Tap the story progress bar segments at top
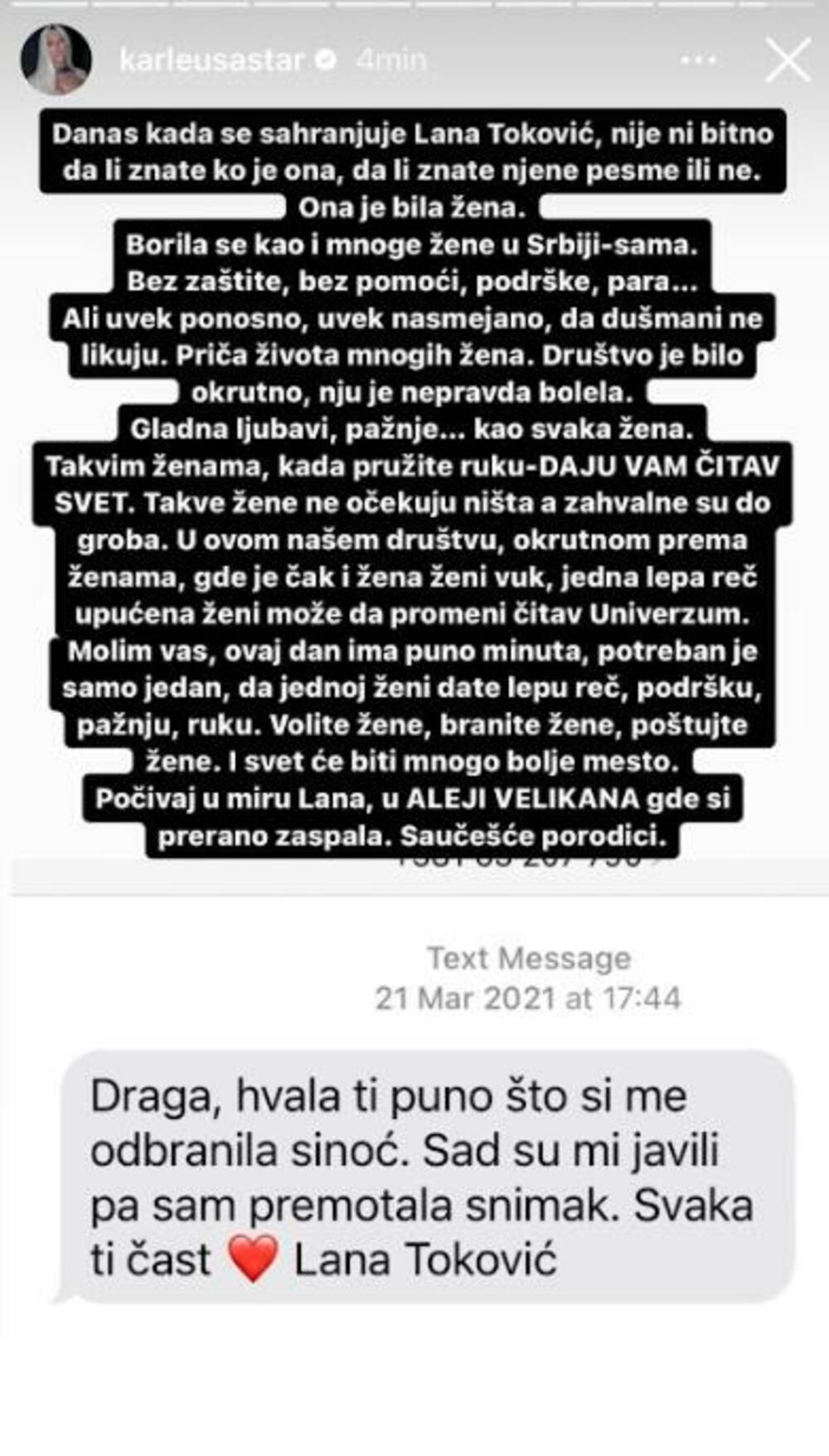 pos(414,8)
